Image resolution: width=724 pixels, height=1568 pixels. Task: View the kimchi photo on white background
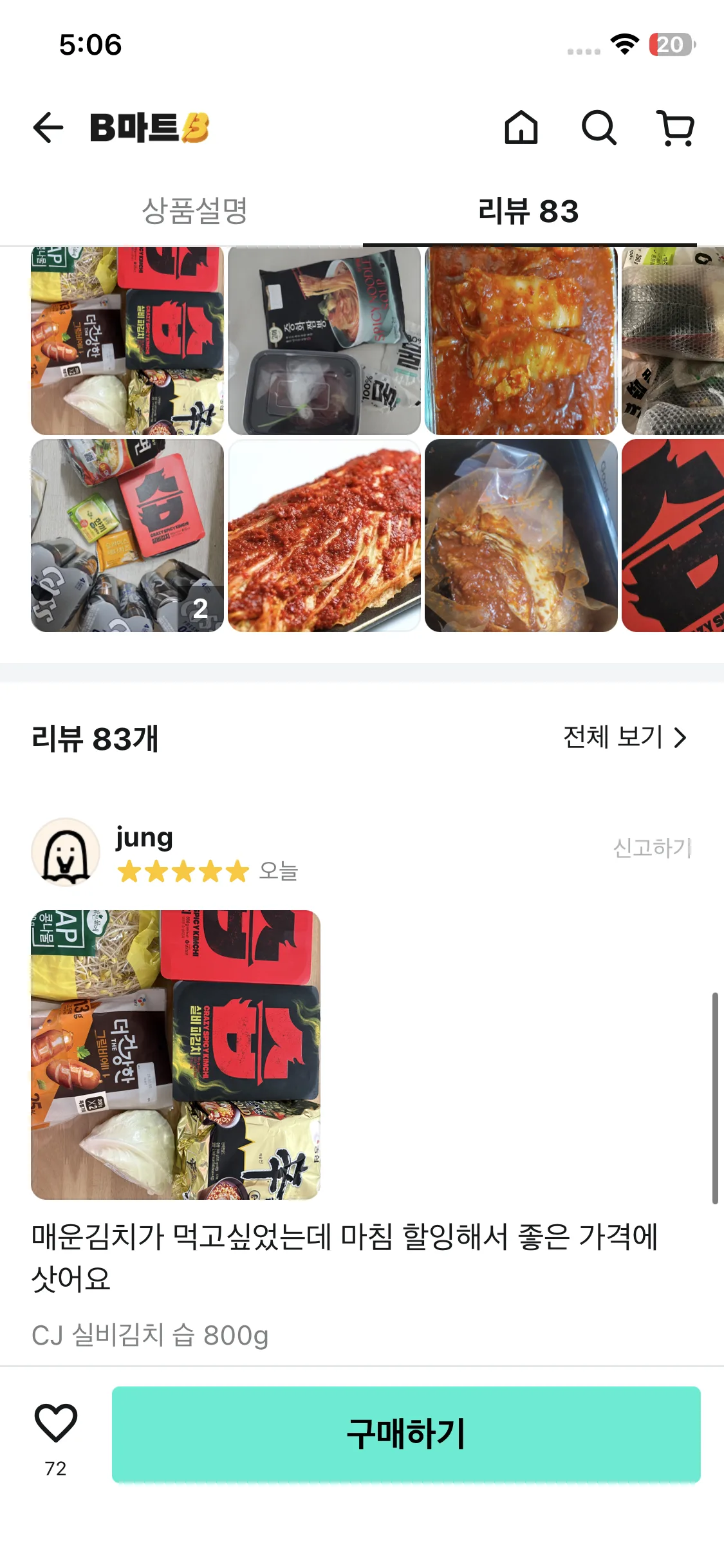tap(324, 536)
